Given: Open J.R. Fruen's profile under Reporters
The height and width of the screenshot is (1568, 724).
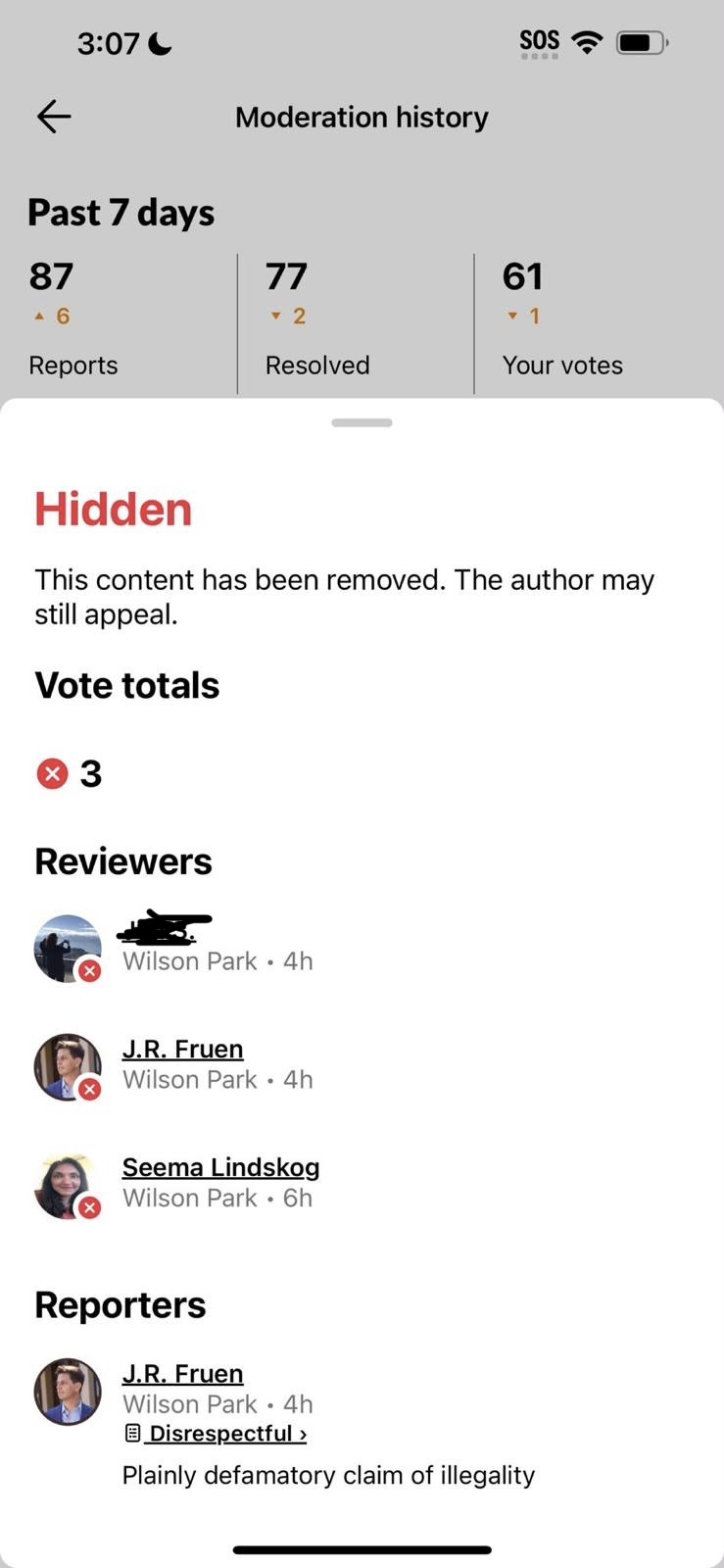Looking at the screenshot, I should point(182,1374).
